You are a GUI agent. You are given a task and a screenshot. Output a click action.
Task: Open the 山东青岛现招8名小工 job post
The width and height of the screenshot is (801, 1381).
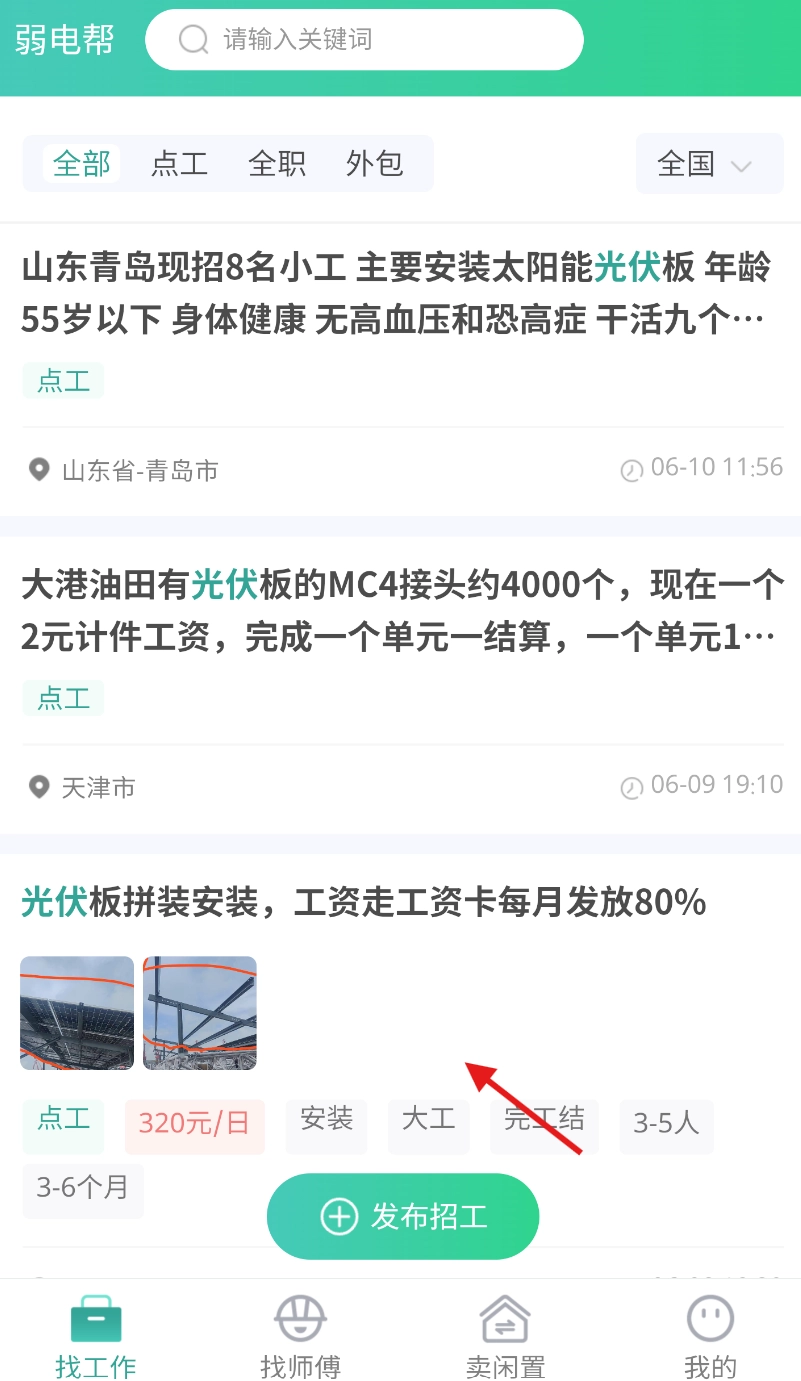pos(396,294)
